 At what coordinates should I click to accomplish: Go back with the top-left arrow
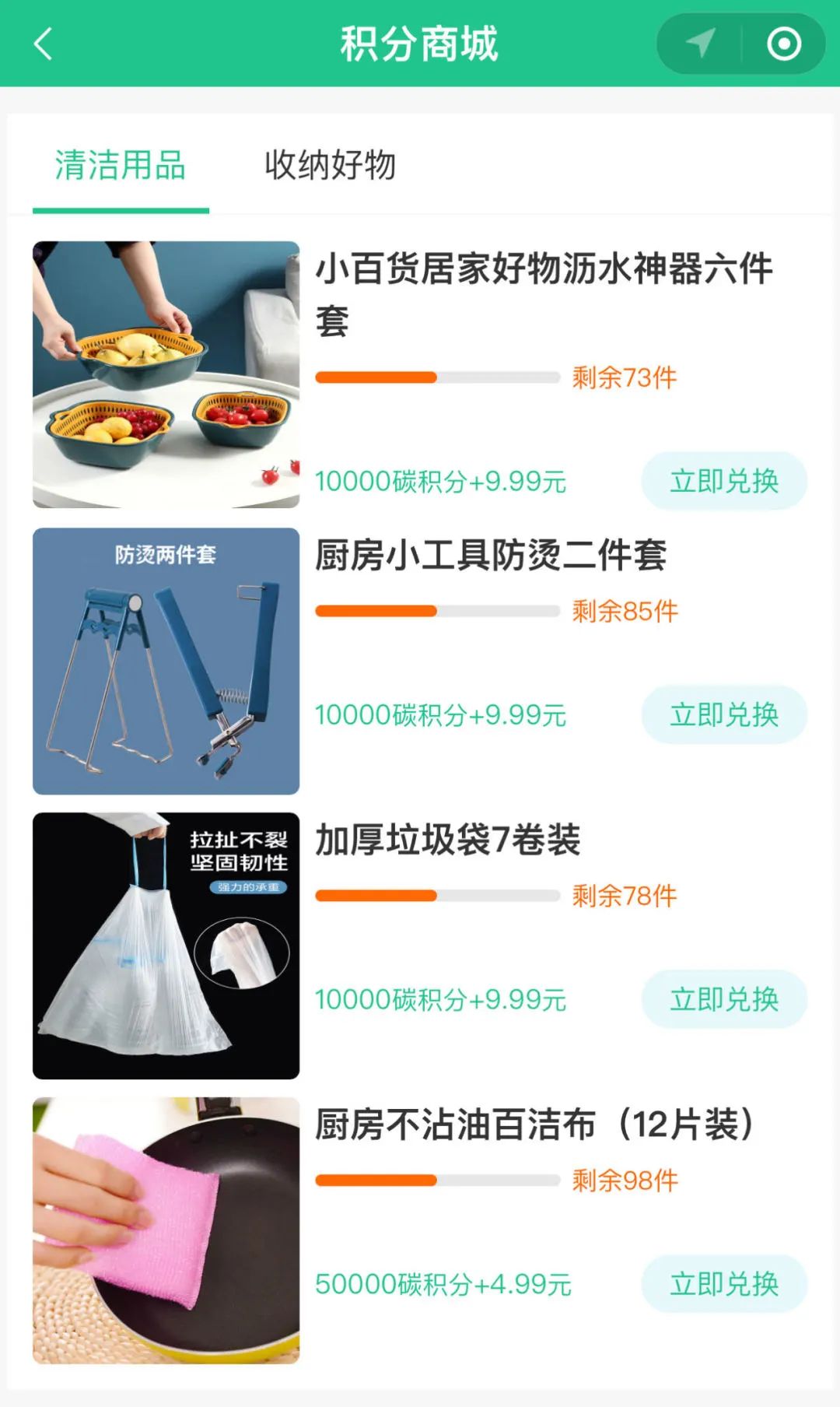pyautogui.click(x=44, y=44)
